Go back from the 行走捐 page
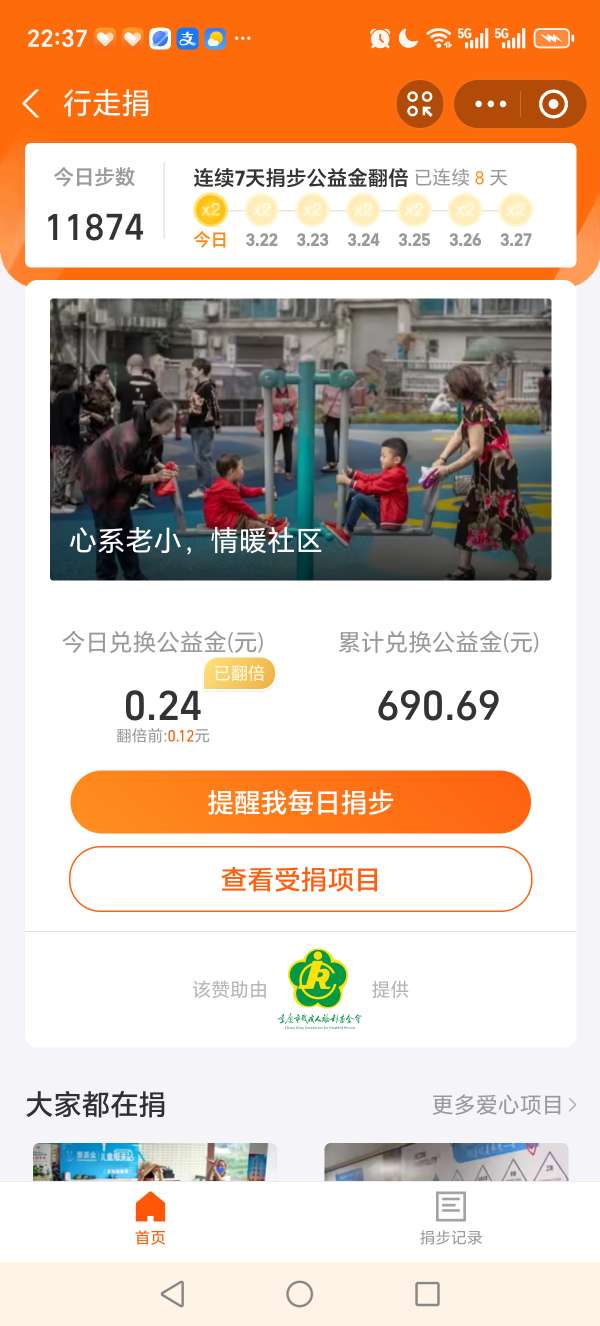Image resolution: width=600 pixels, height=1326 pixels. pyautogui.click(x=31, y=104)
